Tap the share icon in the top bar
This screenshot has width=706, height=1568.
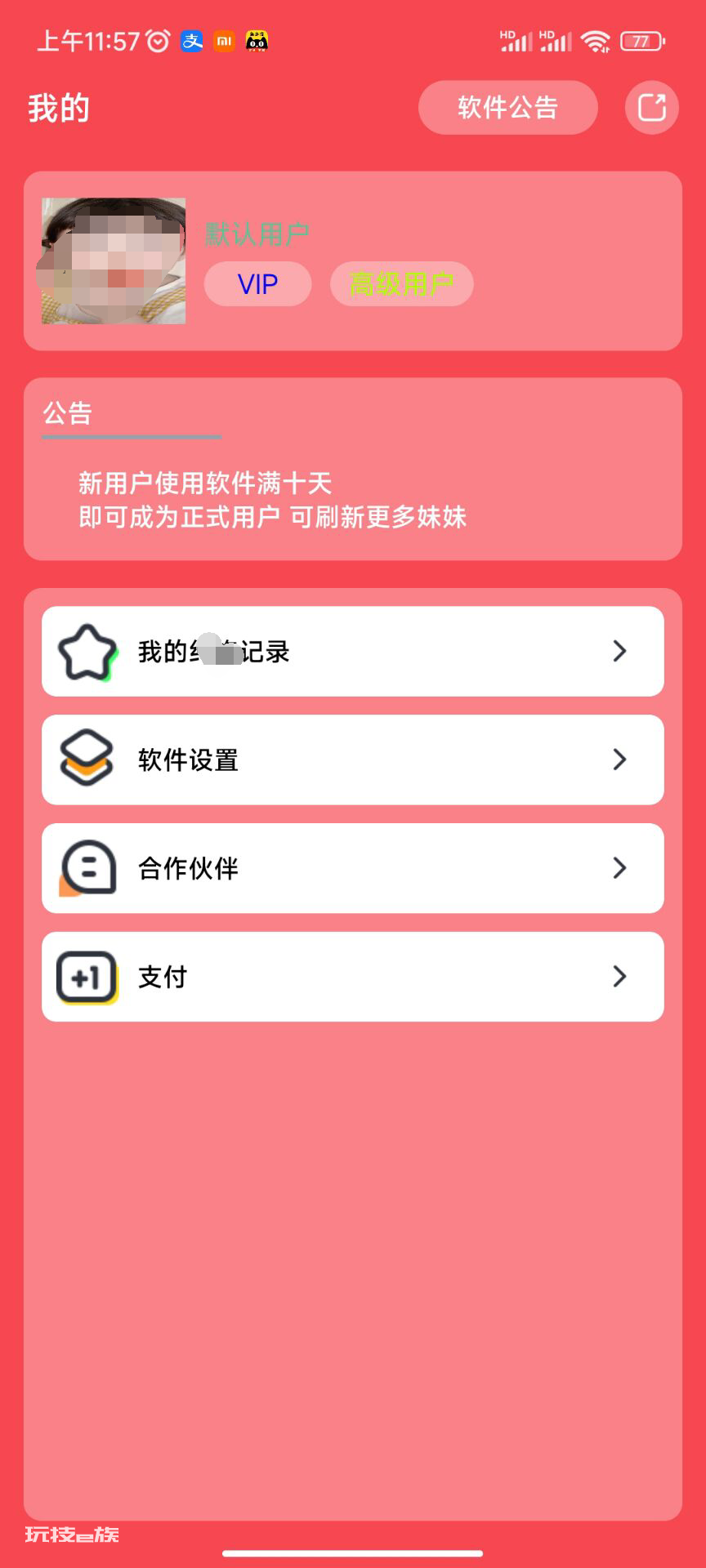651,107
